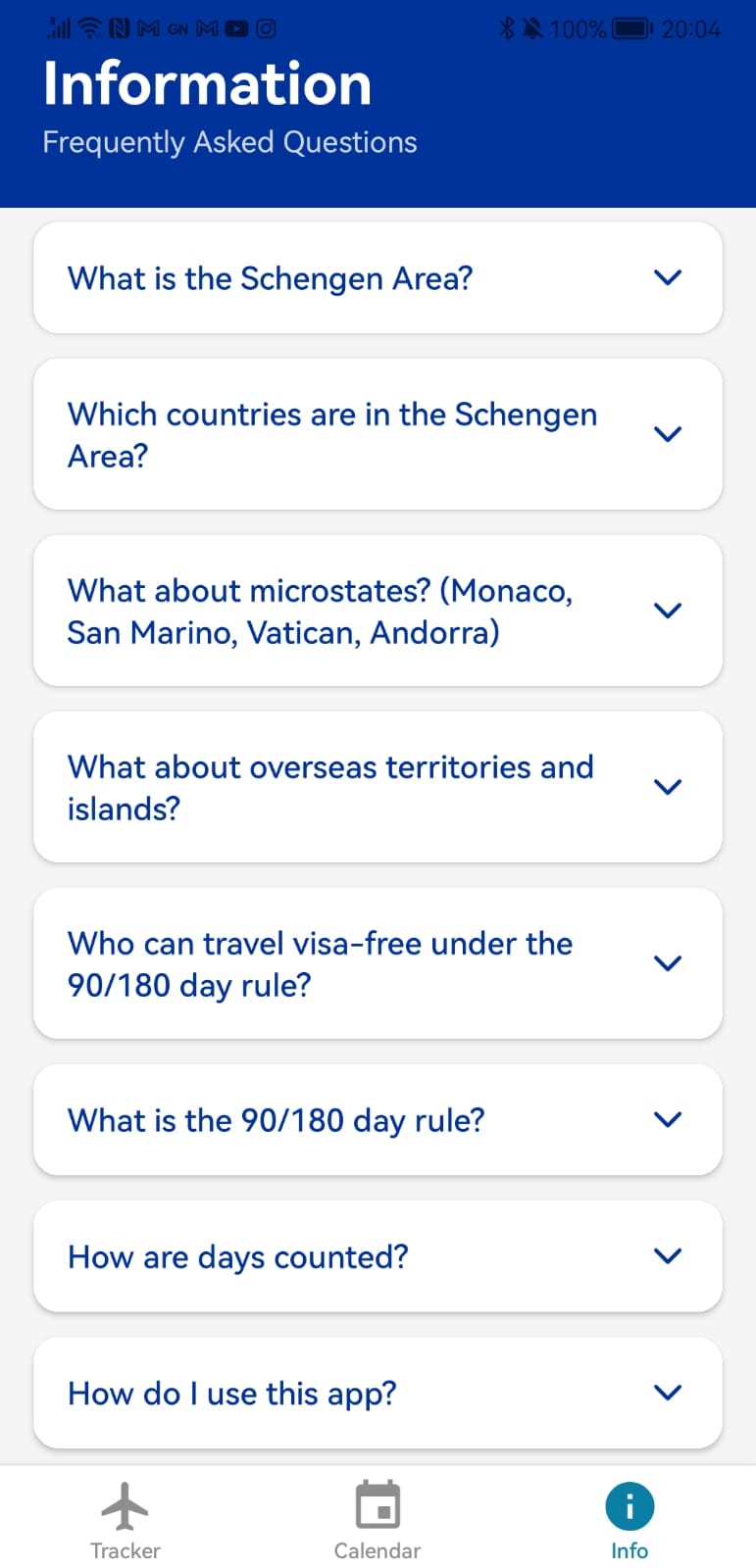The image size is (756, 1568).
Task: Expand the overseas territories question
Action: [378, 786]
